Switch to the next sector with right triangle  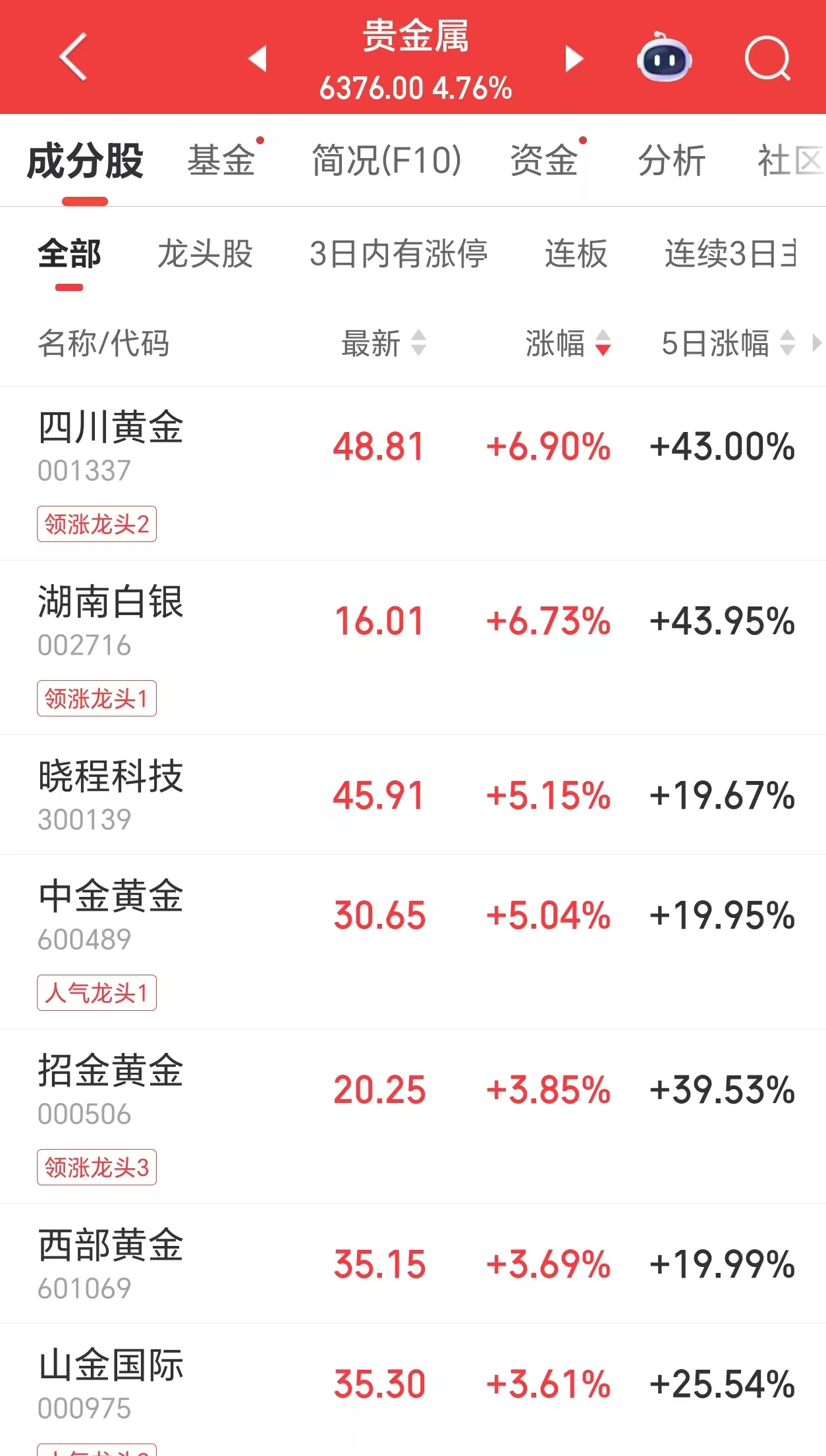pyautogui.click(x=574, y=59)
